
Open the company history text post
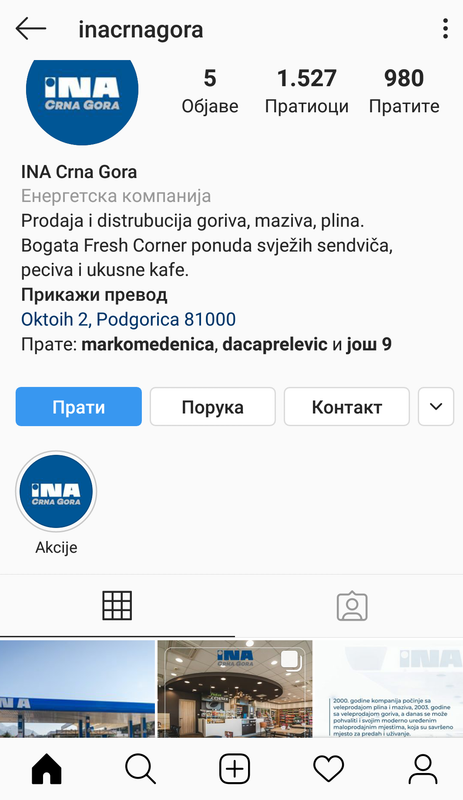pos(389,689)
